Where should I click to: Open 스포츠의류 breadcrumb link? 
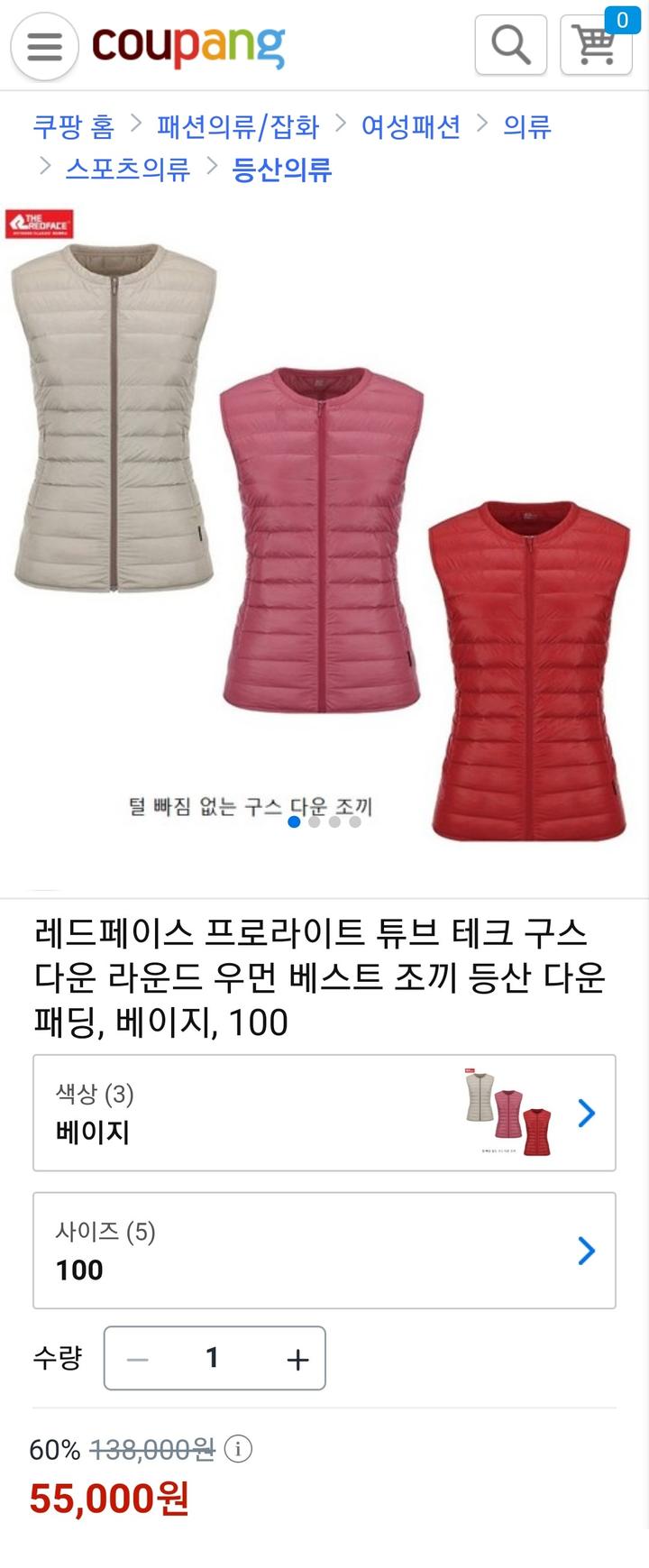click(x=128, y=169)
